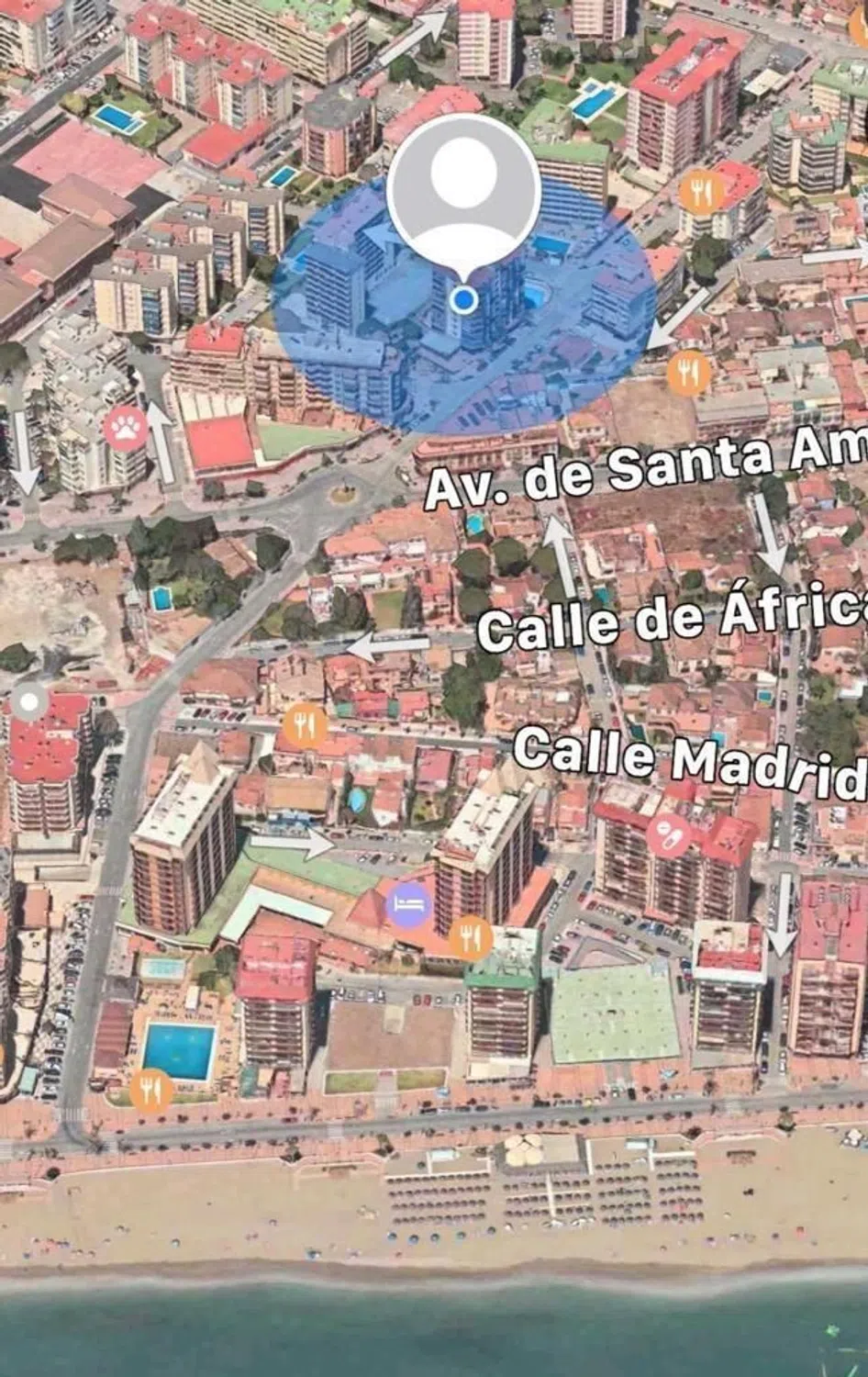Select the hotel bed marker
The width and height of the screenshot is (868, 1377).
click(408, 904)
